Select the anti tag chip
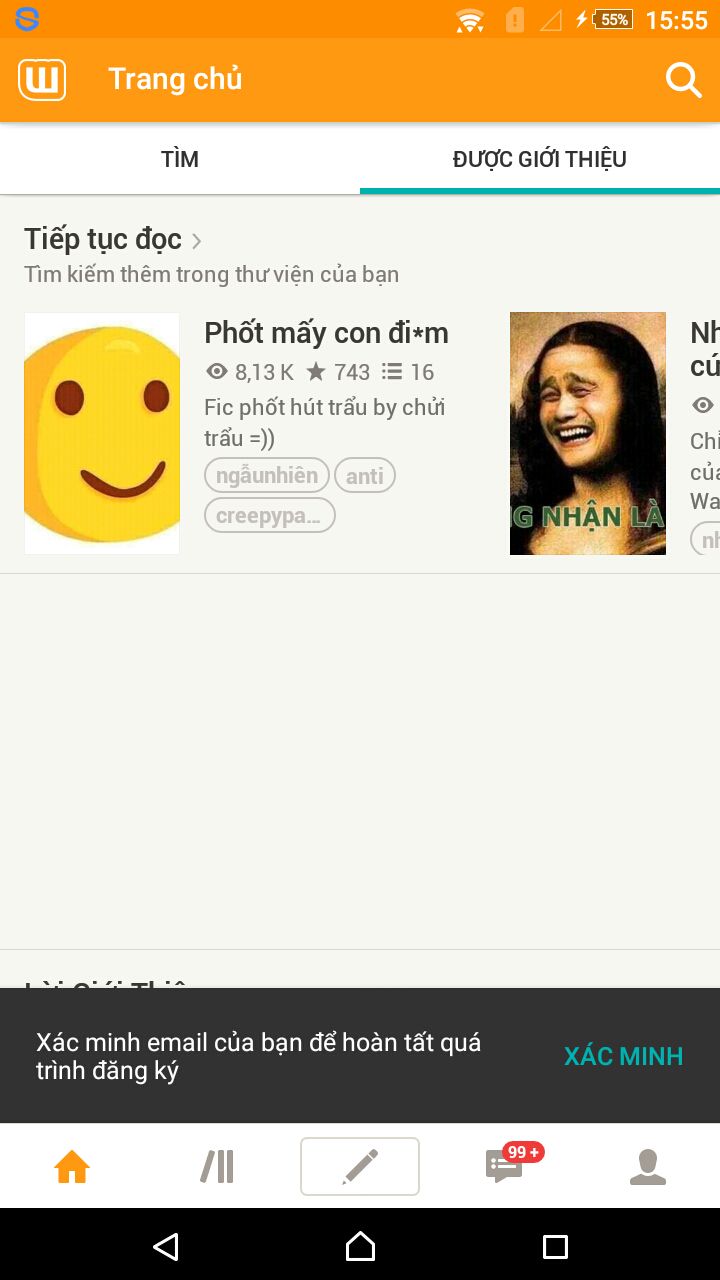The image size is (720, 1280). pyautogui.click(x=365, y=476)
